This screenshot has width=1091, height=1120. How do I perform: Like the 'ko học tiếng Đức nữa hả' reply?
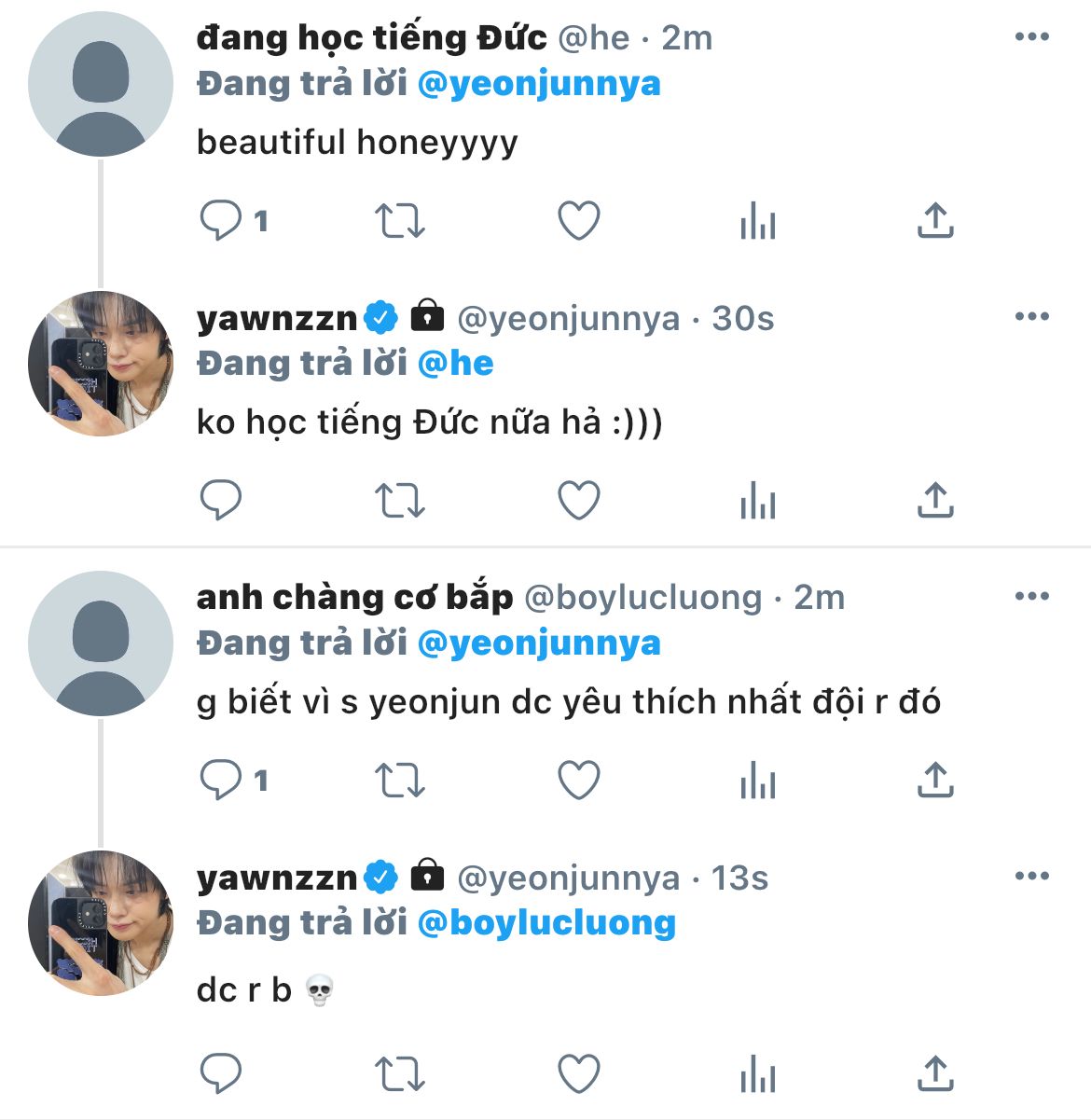(x=578, y=501)
